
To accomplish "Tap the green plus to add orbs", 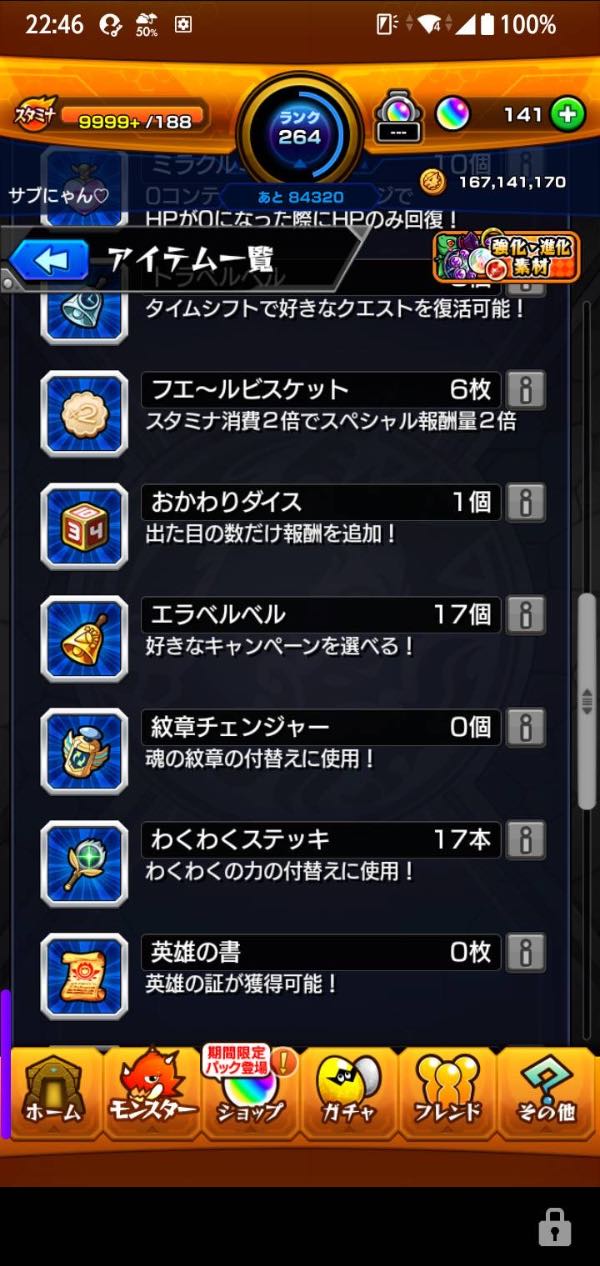I will [x=567, y=115].
